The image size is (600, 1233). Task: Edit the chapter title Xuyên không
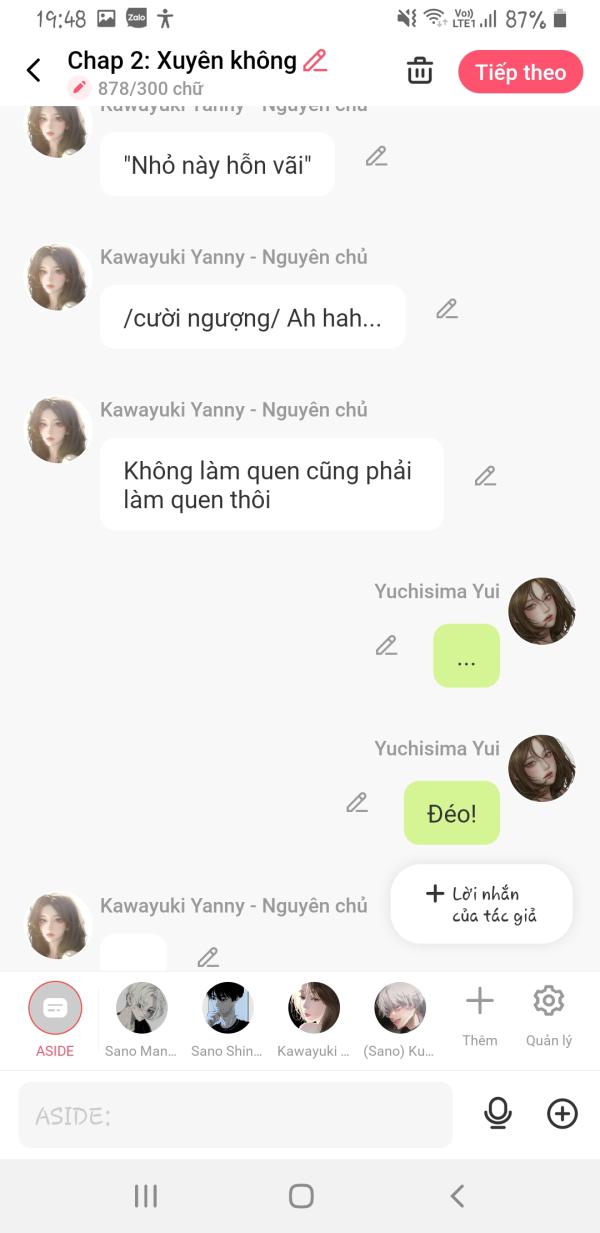[315, 61]
